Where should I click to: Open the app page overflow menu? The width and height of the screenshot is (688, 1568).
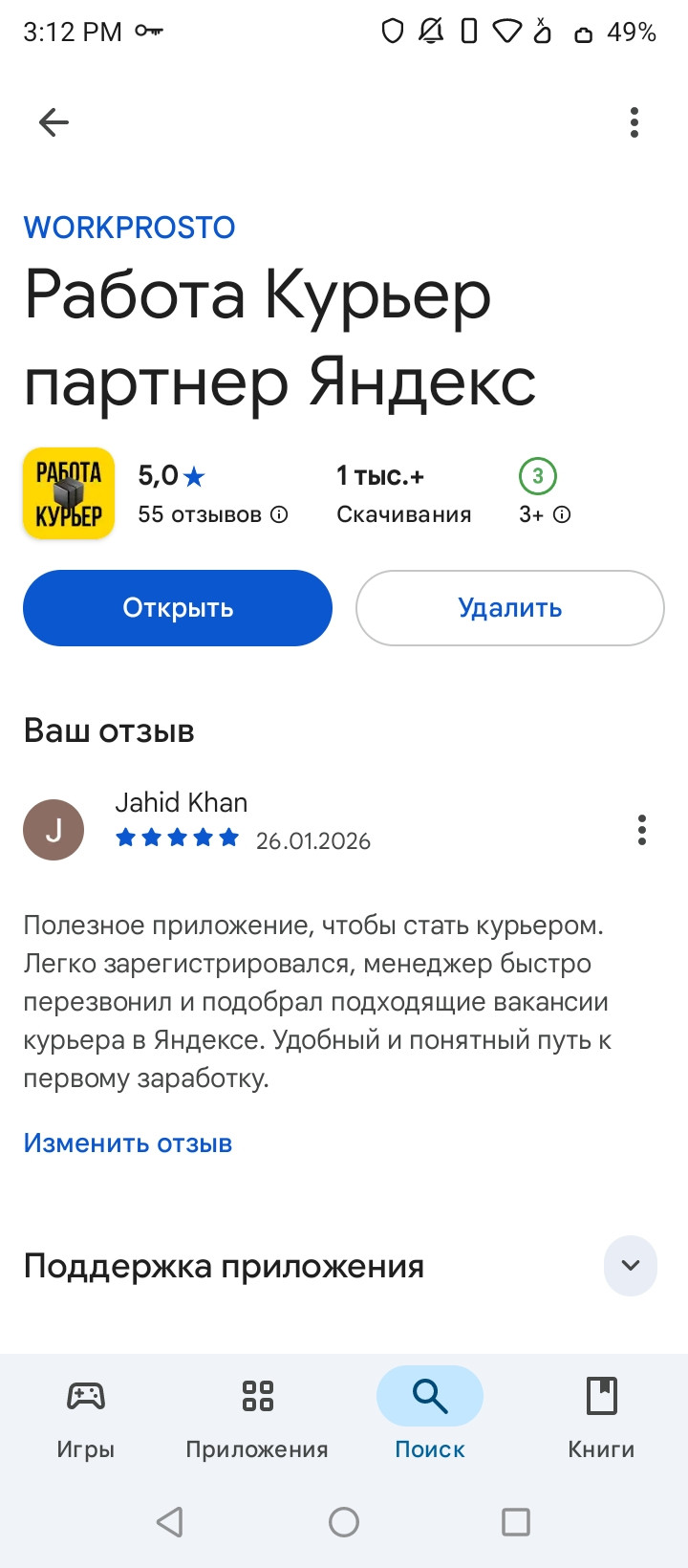[x=634, y=122]
